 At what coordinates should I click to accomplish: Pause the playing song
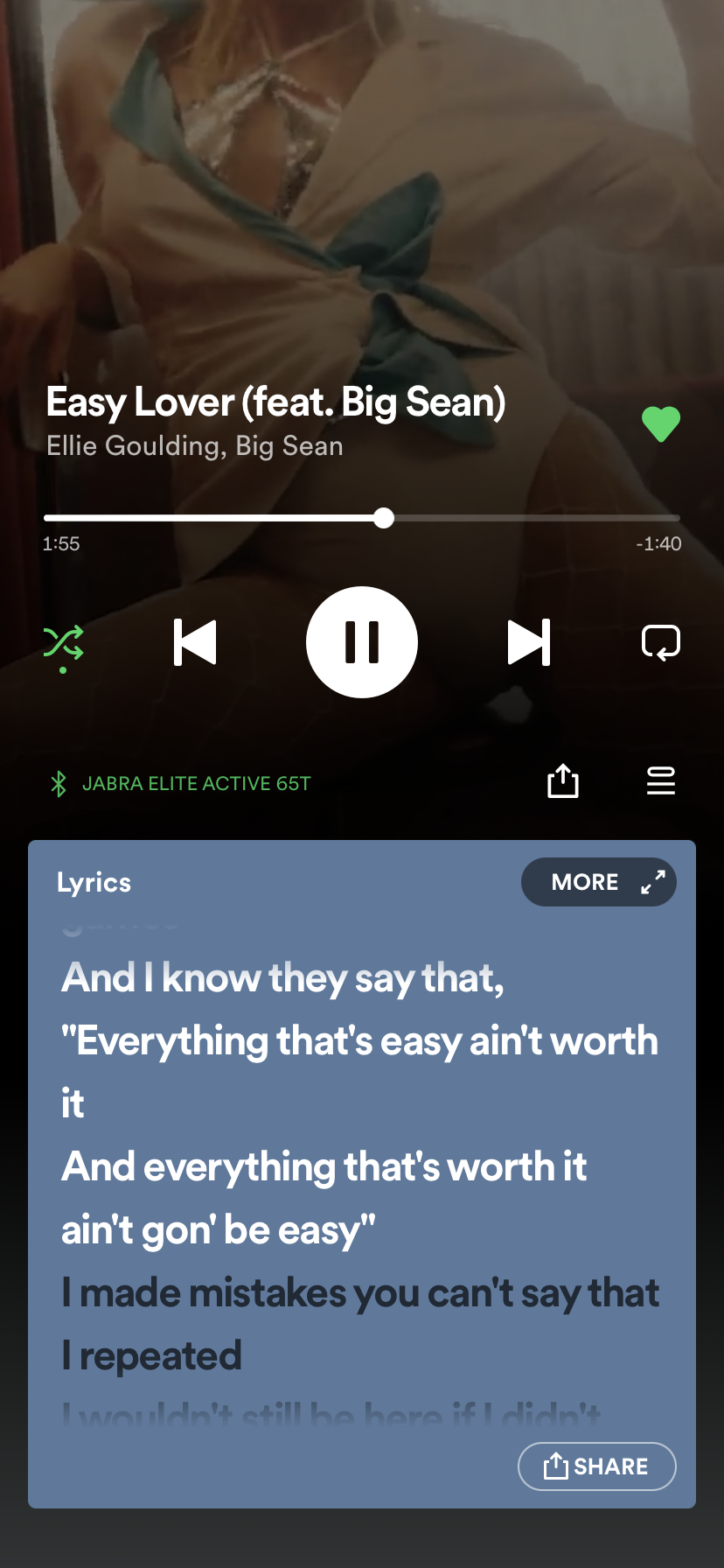tap(361, 642)
